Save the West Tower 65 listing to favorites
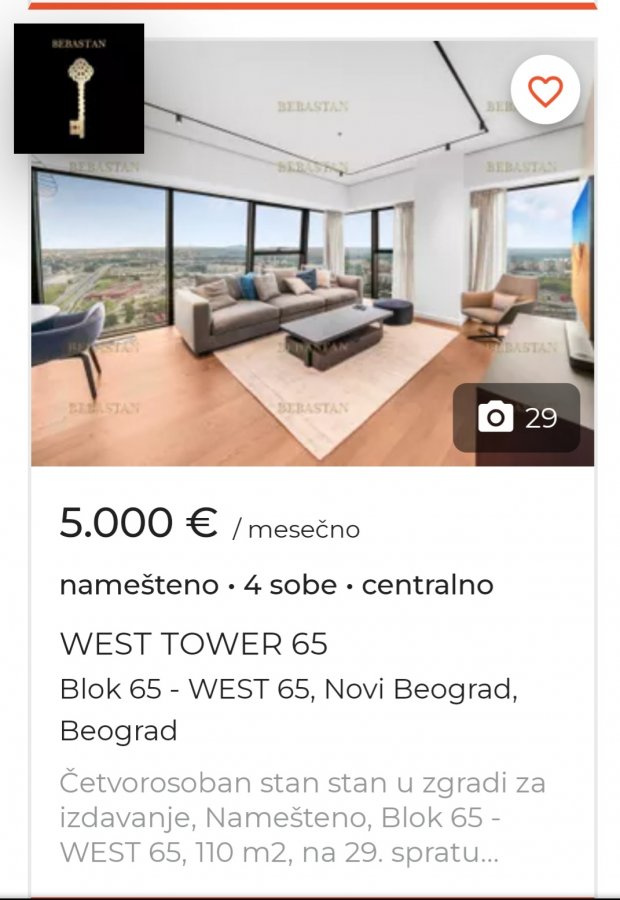 (545, 91)
